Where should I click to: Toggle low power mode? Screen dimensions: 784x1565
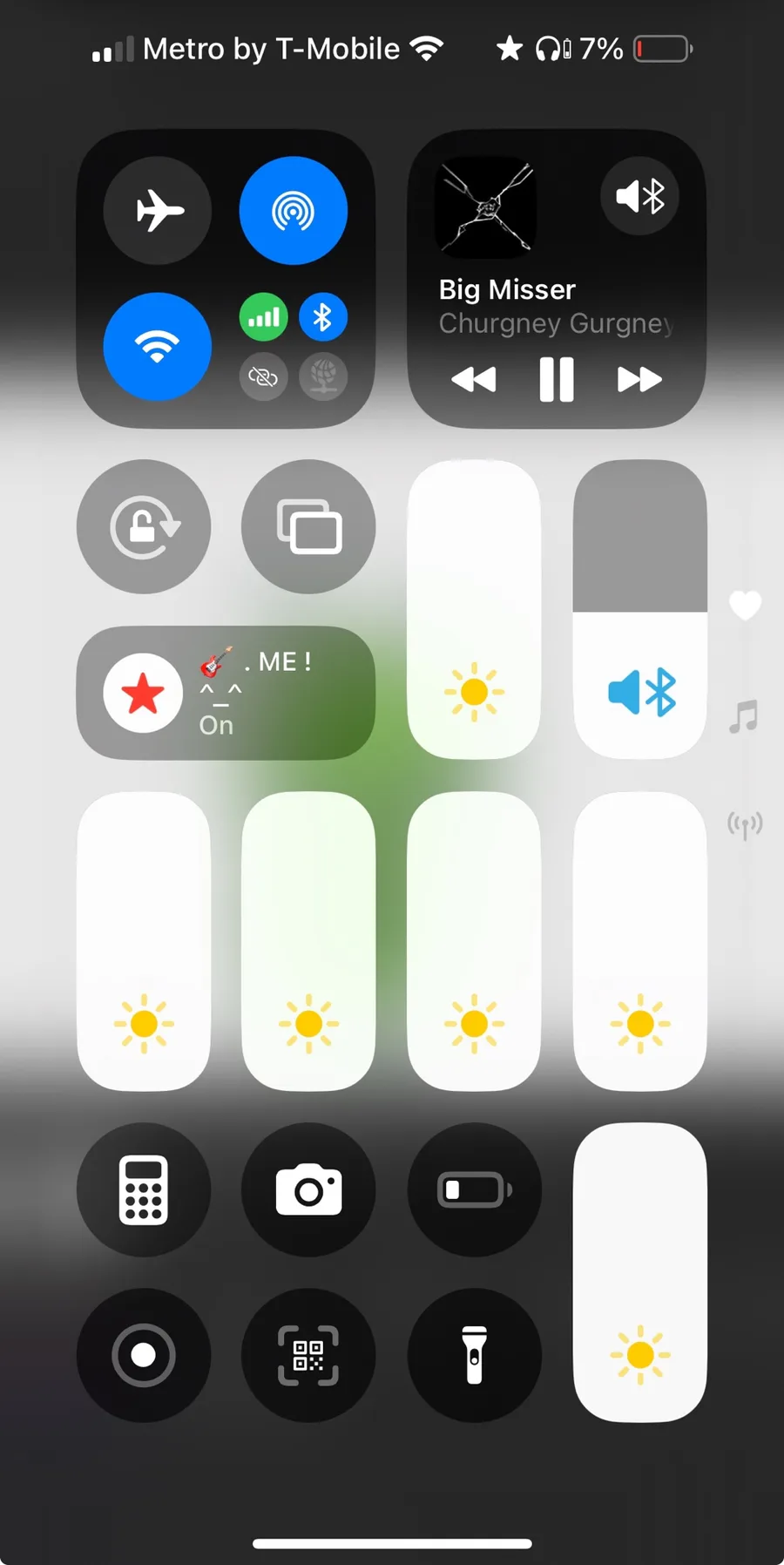(475, 1190)
